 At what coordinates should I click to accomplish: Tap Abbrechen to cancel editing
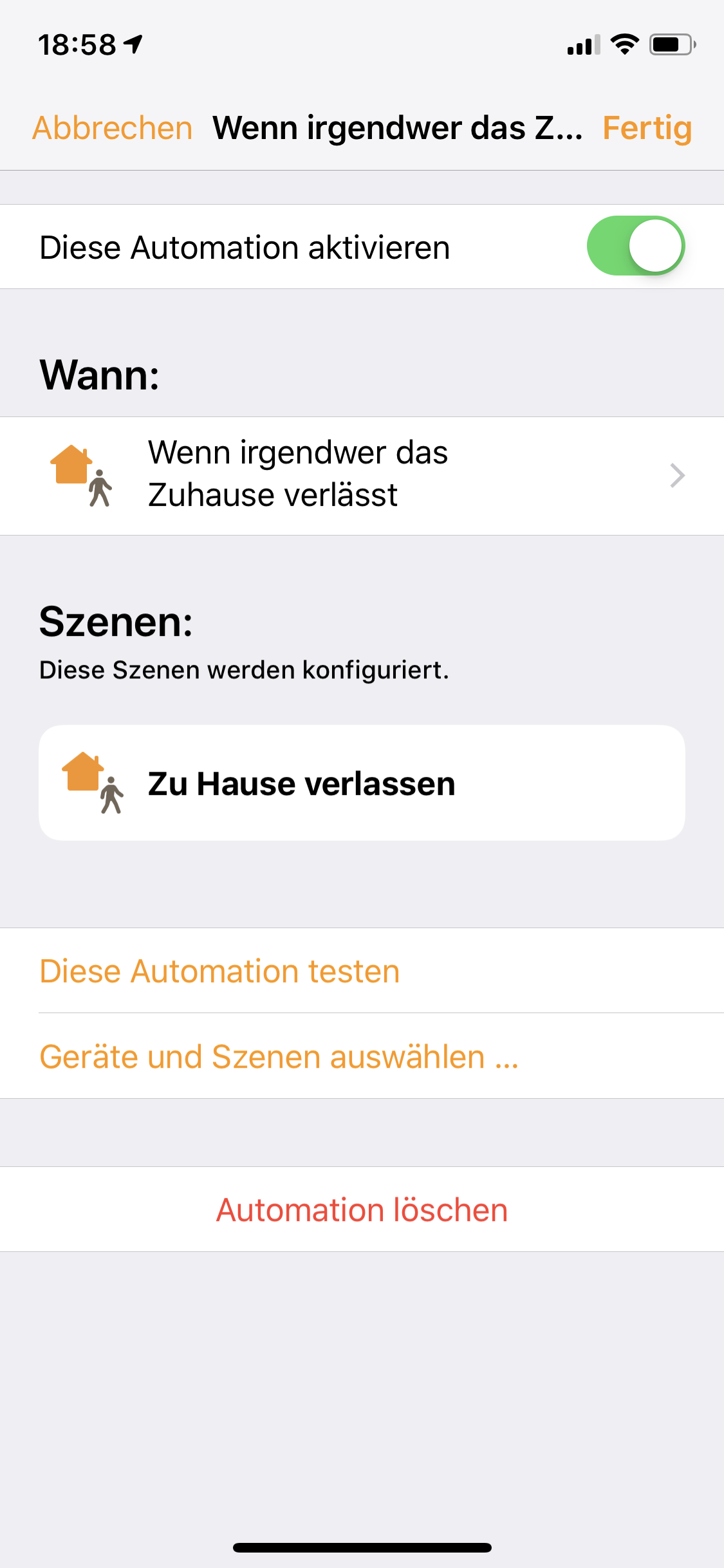[113, 128]
